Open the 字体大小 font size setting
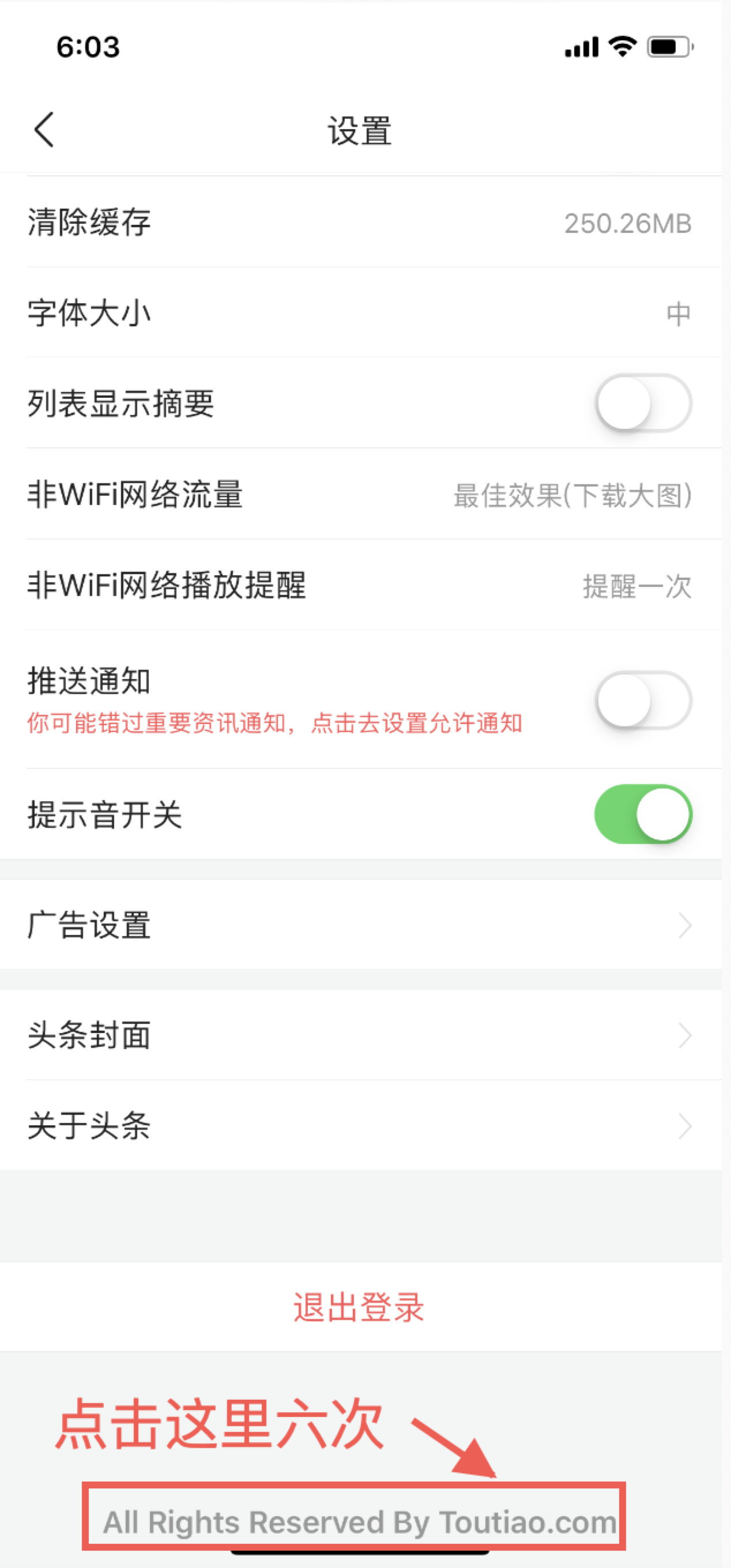This screenshot has width=731, height=1568. click(x=359, y=313)
